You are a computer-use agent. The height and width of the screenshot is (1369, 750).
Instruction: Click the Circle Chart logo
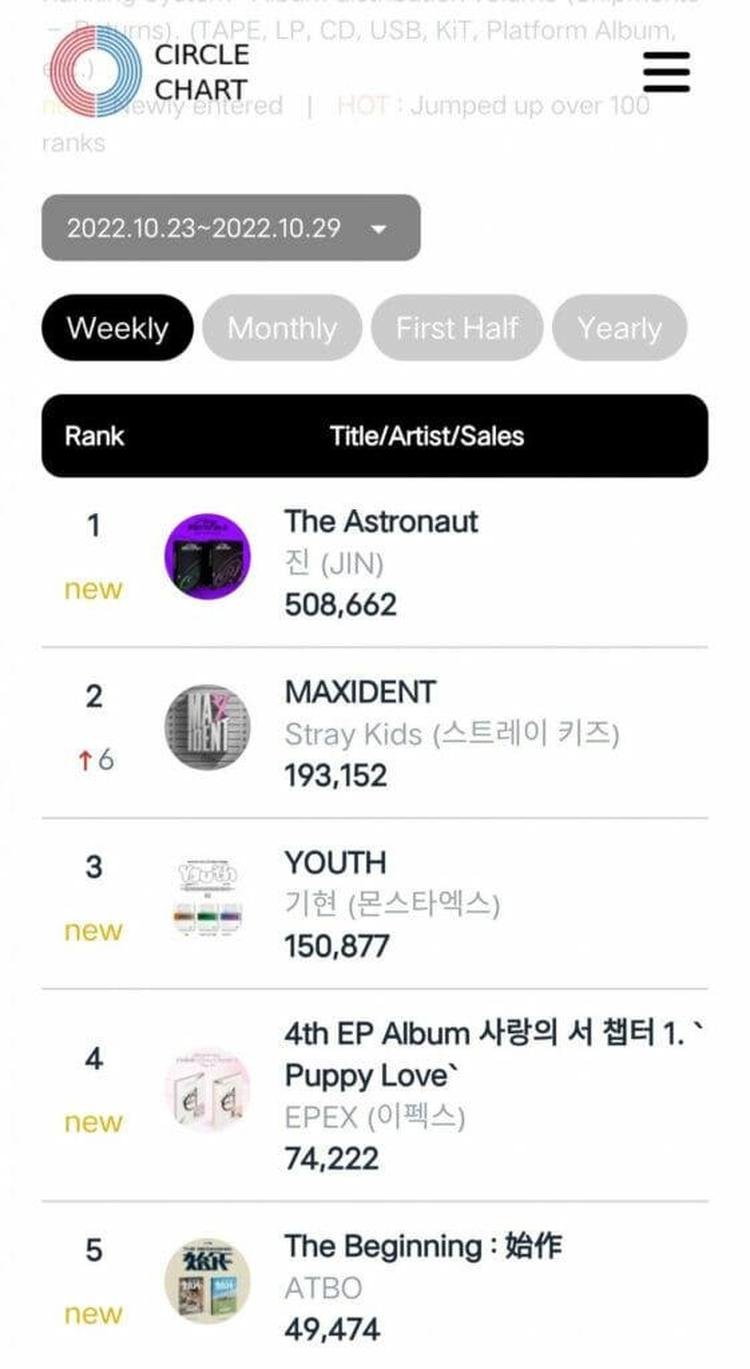coord(95,73)
